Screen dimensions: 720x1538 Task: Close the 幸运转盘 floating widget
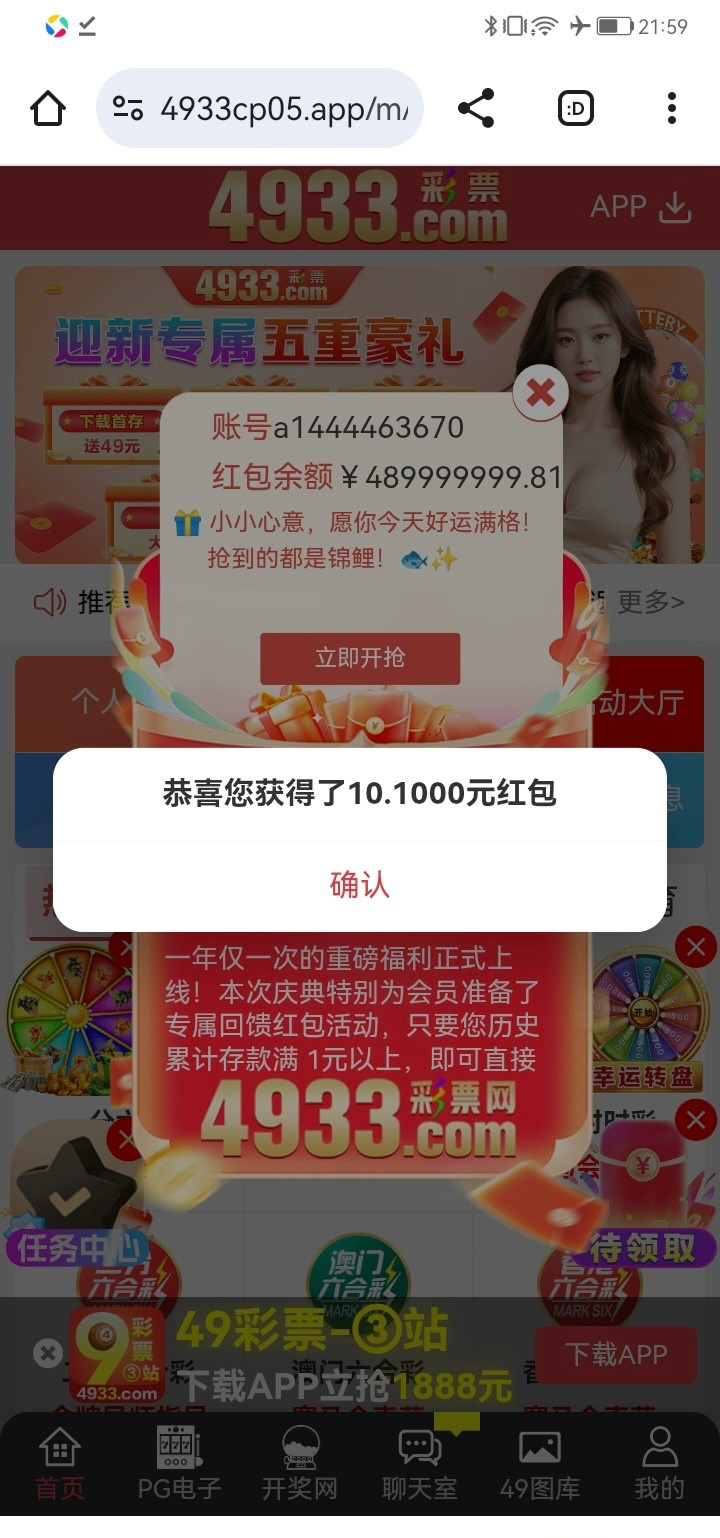[x=696, y=946]
